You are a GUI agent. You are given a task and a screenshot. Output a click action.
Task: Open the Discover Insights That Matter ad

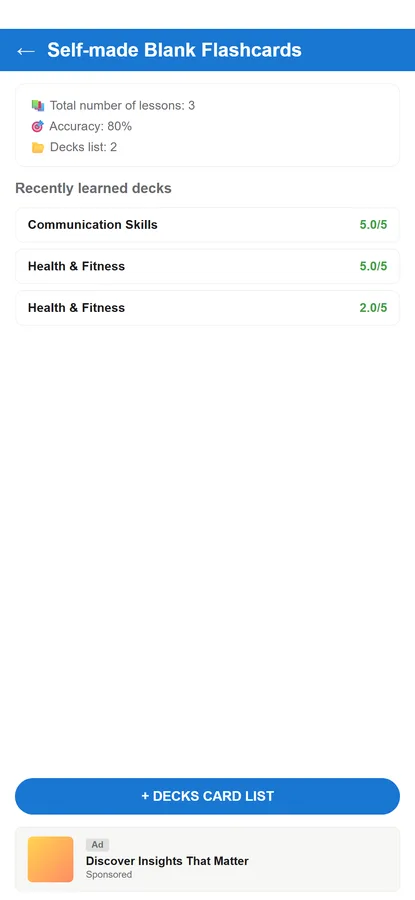(x=207, y=859)
